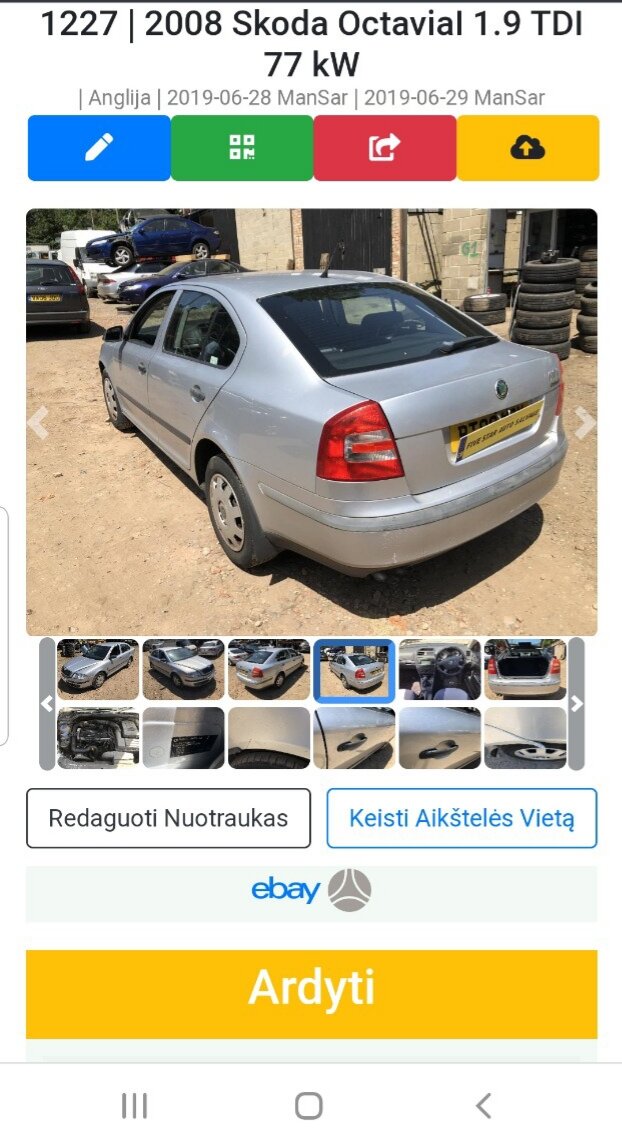Tap the red share export button

(x=385, y=148)
